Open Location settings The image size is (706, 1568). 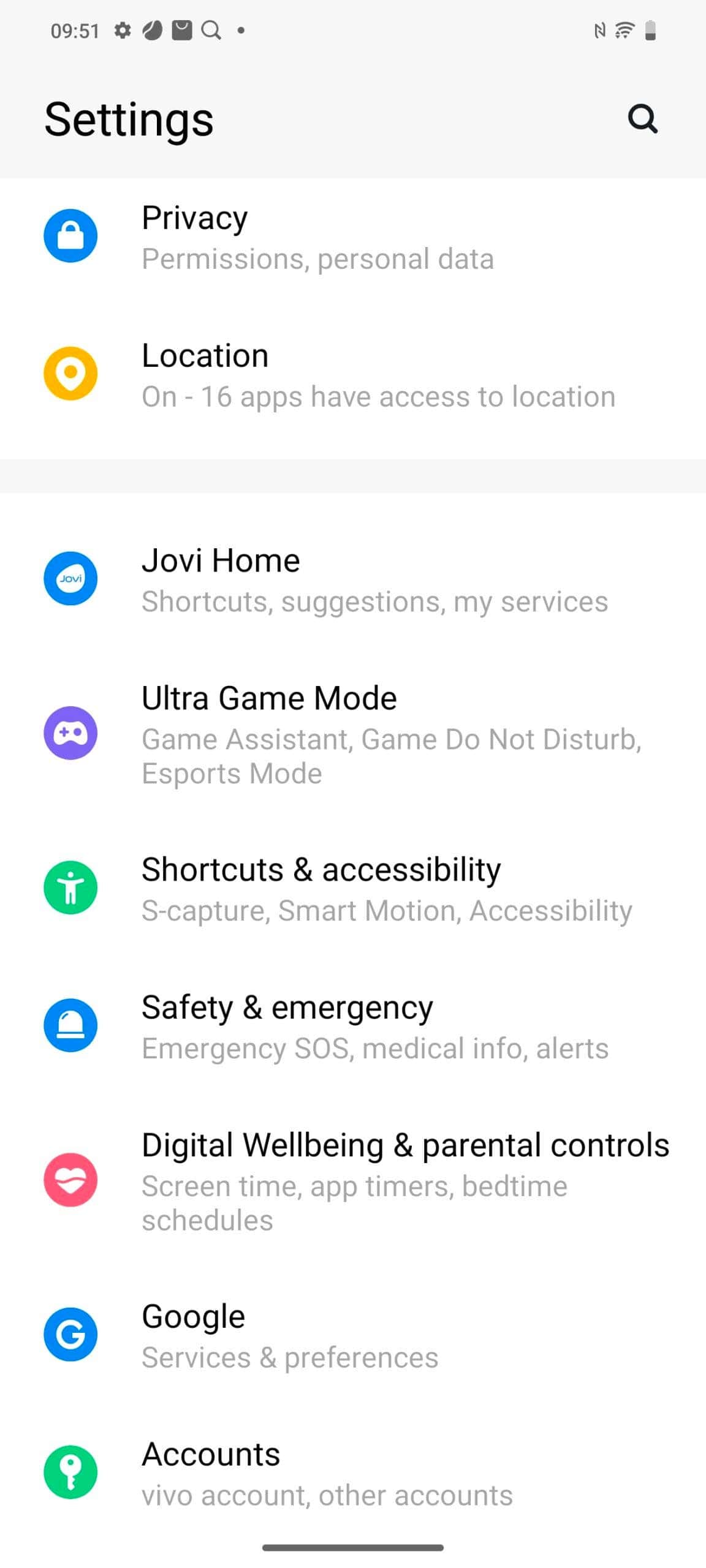click(353, 374)
